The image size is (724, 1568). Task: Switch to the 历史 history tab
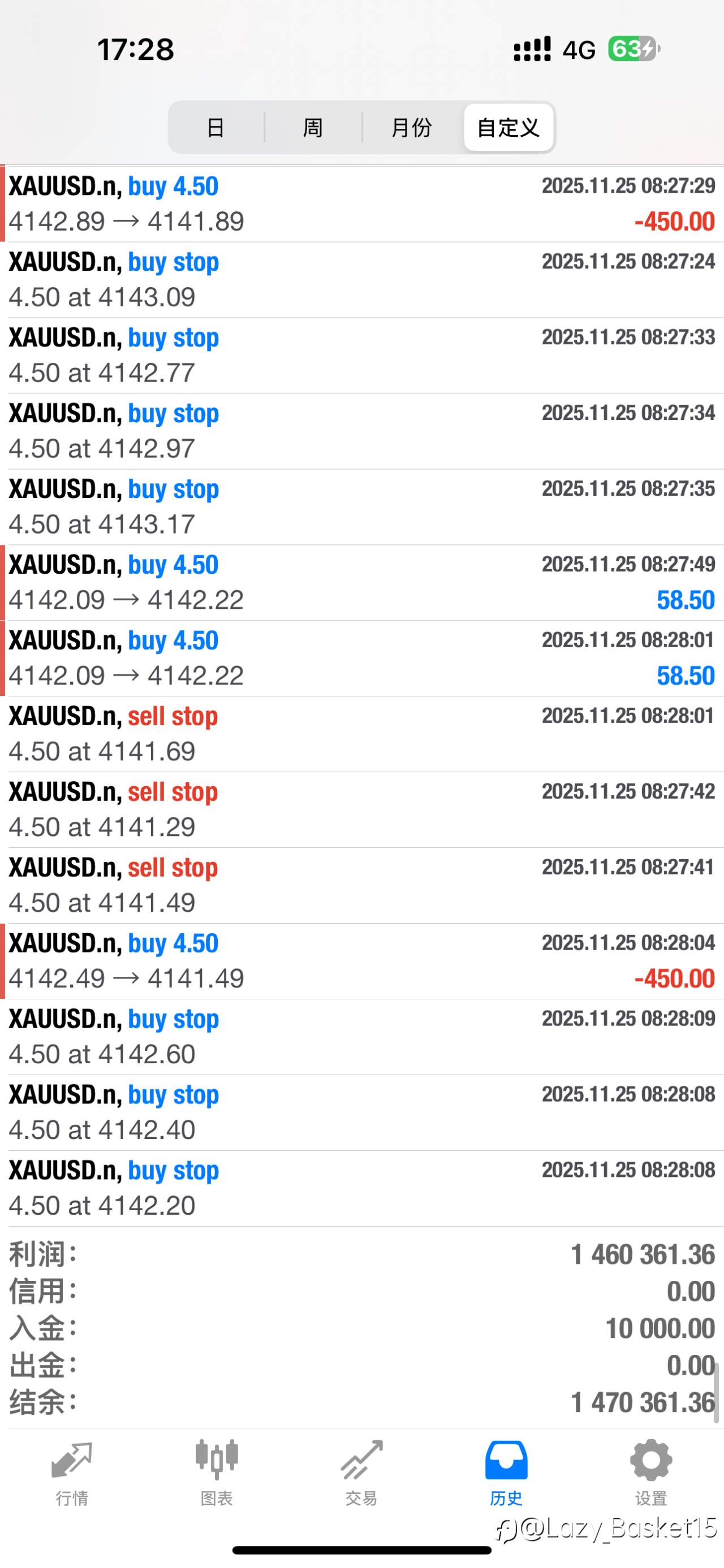click(x=506, y=1472)
